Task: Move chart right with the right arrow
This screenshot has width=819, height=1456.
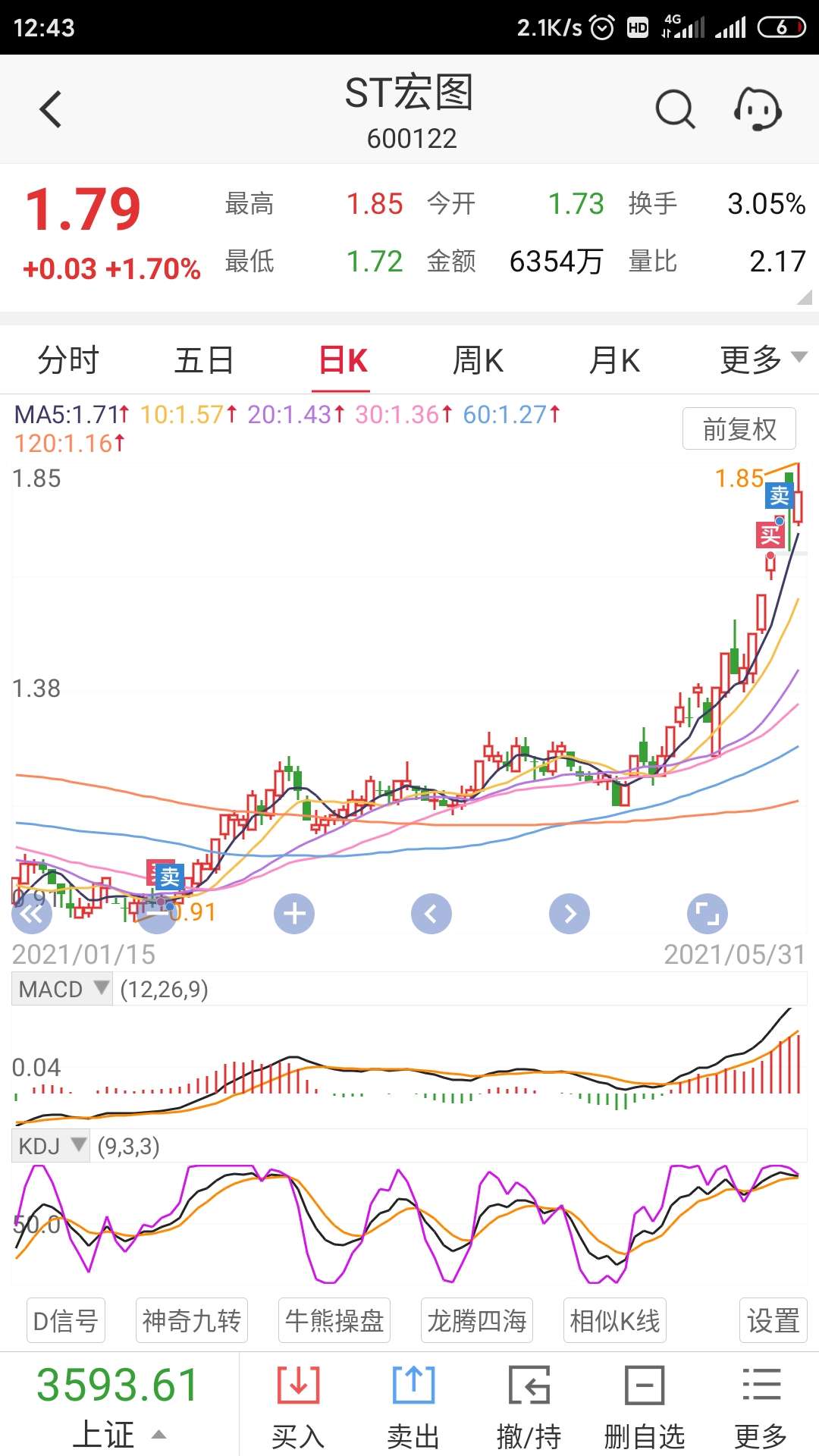Action: (570, 914)
